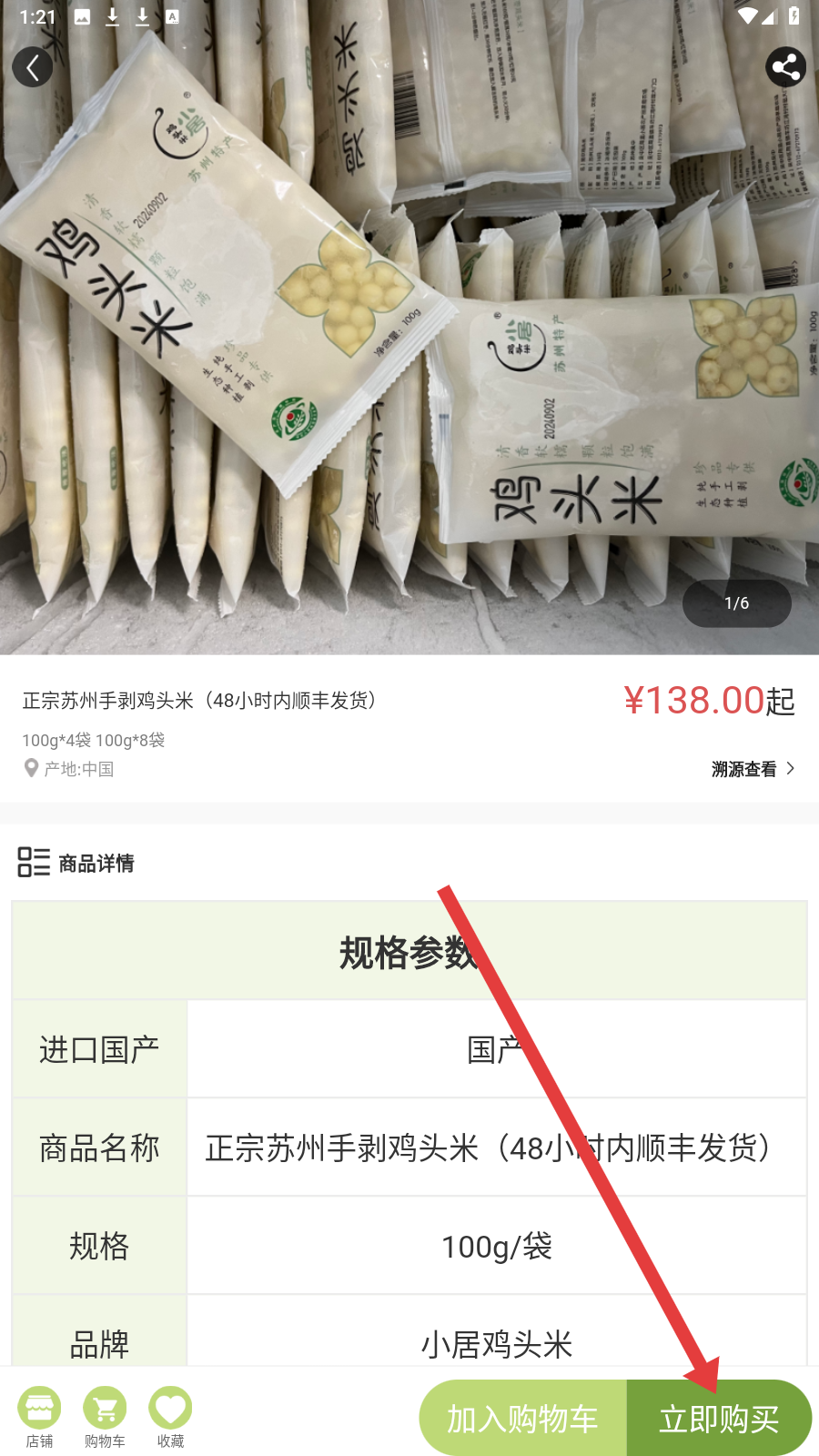Open the 溯源查看 traceability link
819x1456 pixels.
pos(753,769)
